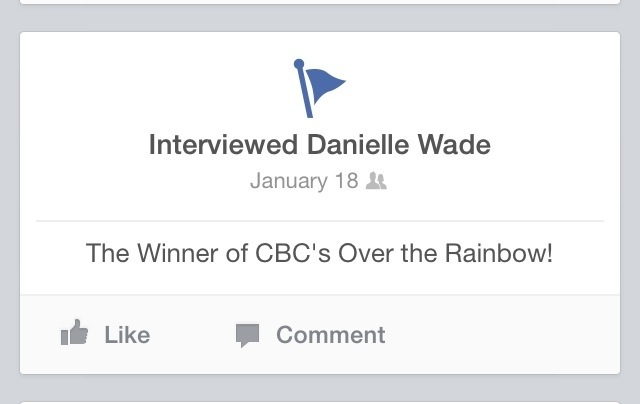Viewport: 640px width, 404px height.
Task: Comment on the Danielle Wade life event
Action: coord(310,334)
